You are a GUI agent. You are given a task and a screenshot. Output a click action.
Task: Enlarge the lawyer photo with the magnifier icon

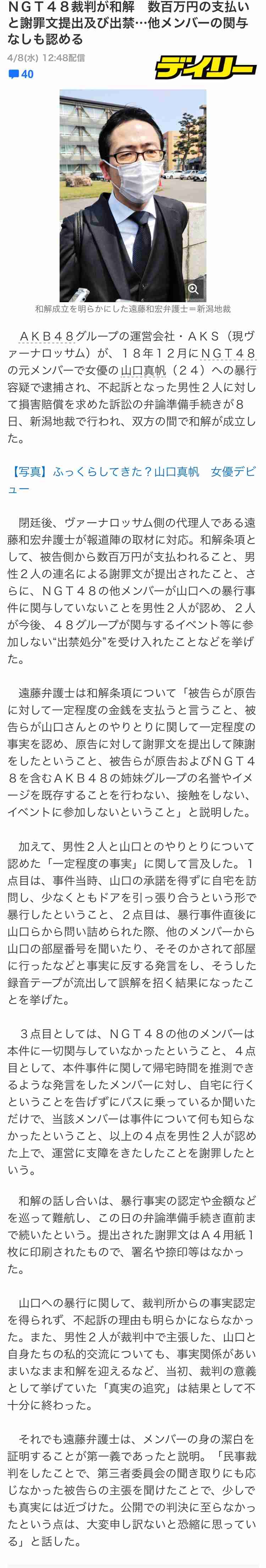[193, 288]
